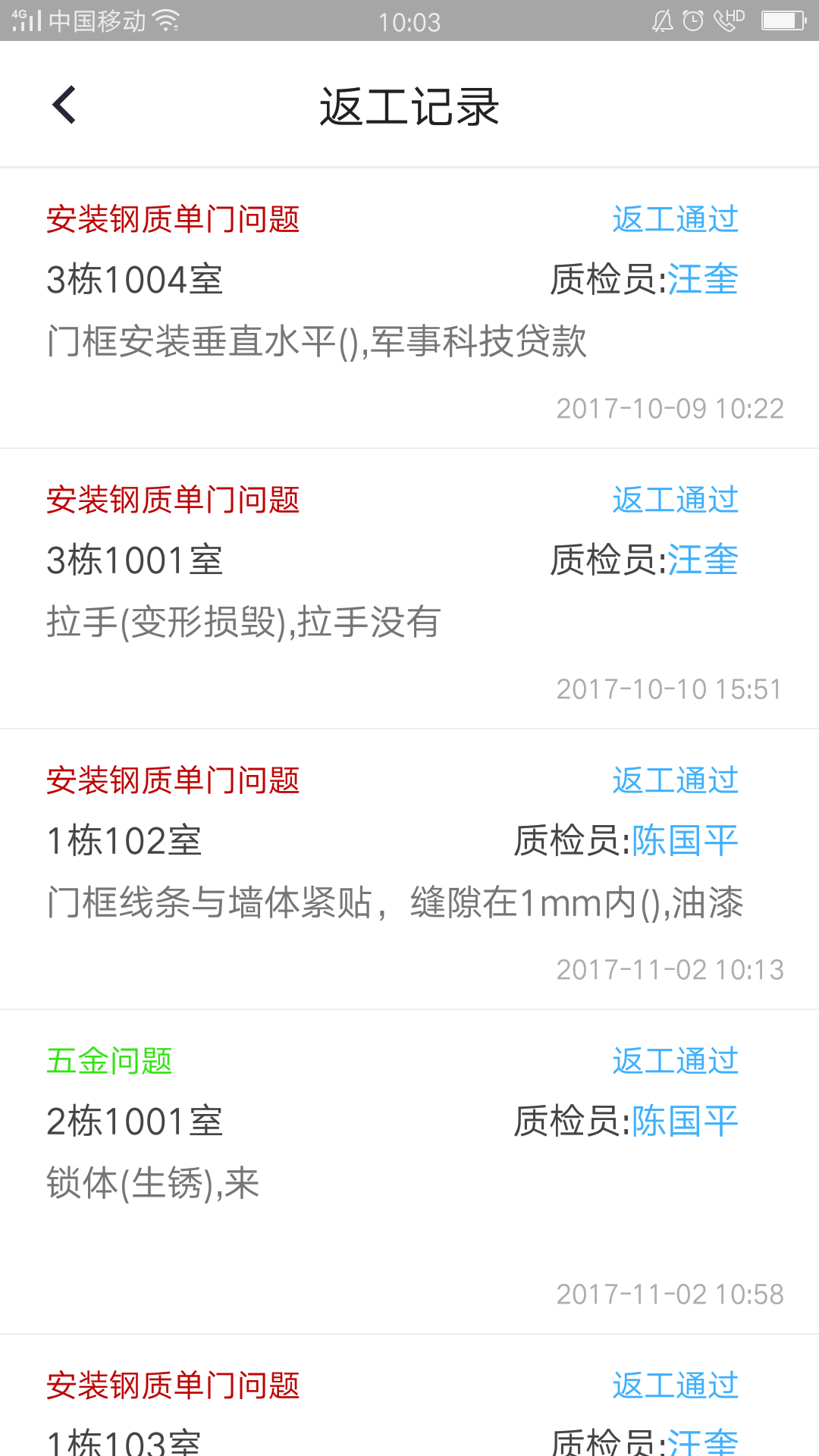This screenshot has height=1456, width=819.
Task: Go back from the 返工记录 page
Action: 64,105
